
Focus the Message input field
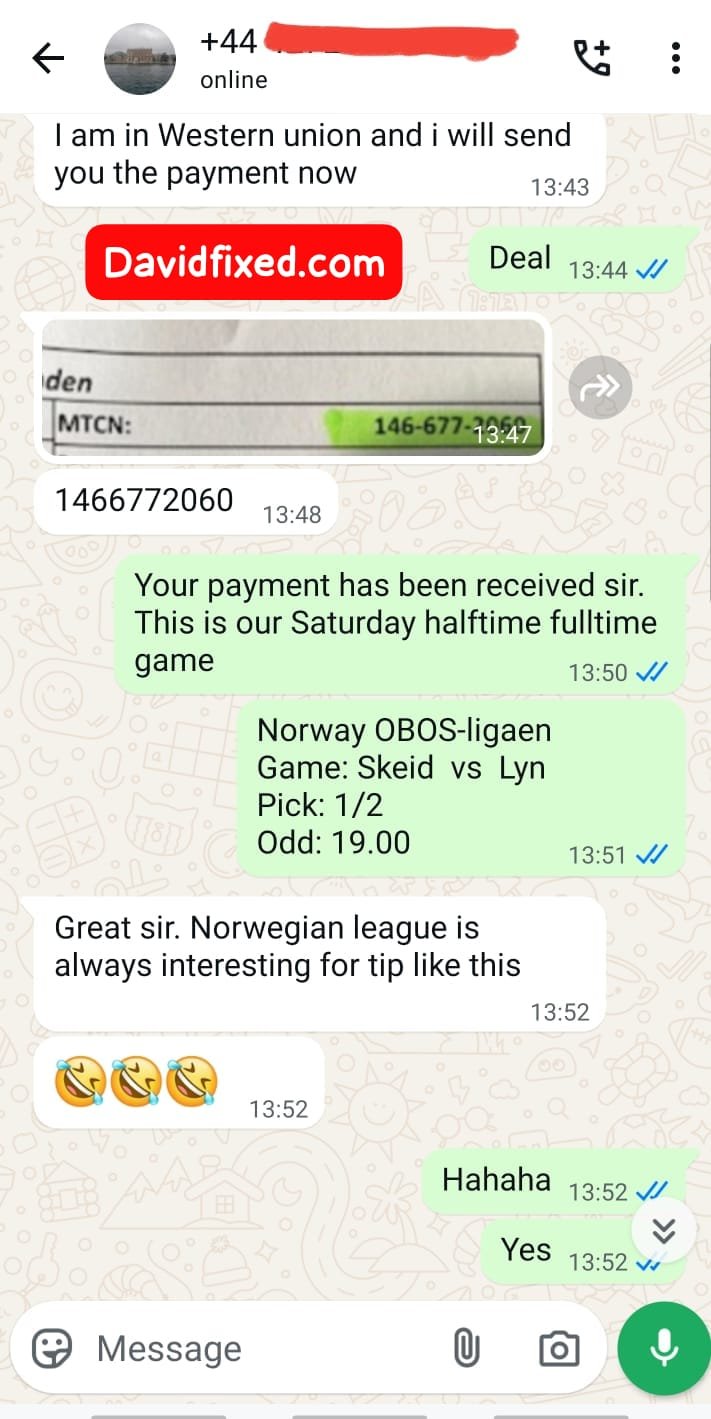(x=260, y=1349)
